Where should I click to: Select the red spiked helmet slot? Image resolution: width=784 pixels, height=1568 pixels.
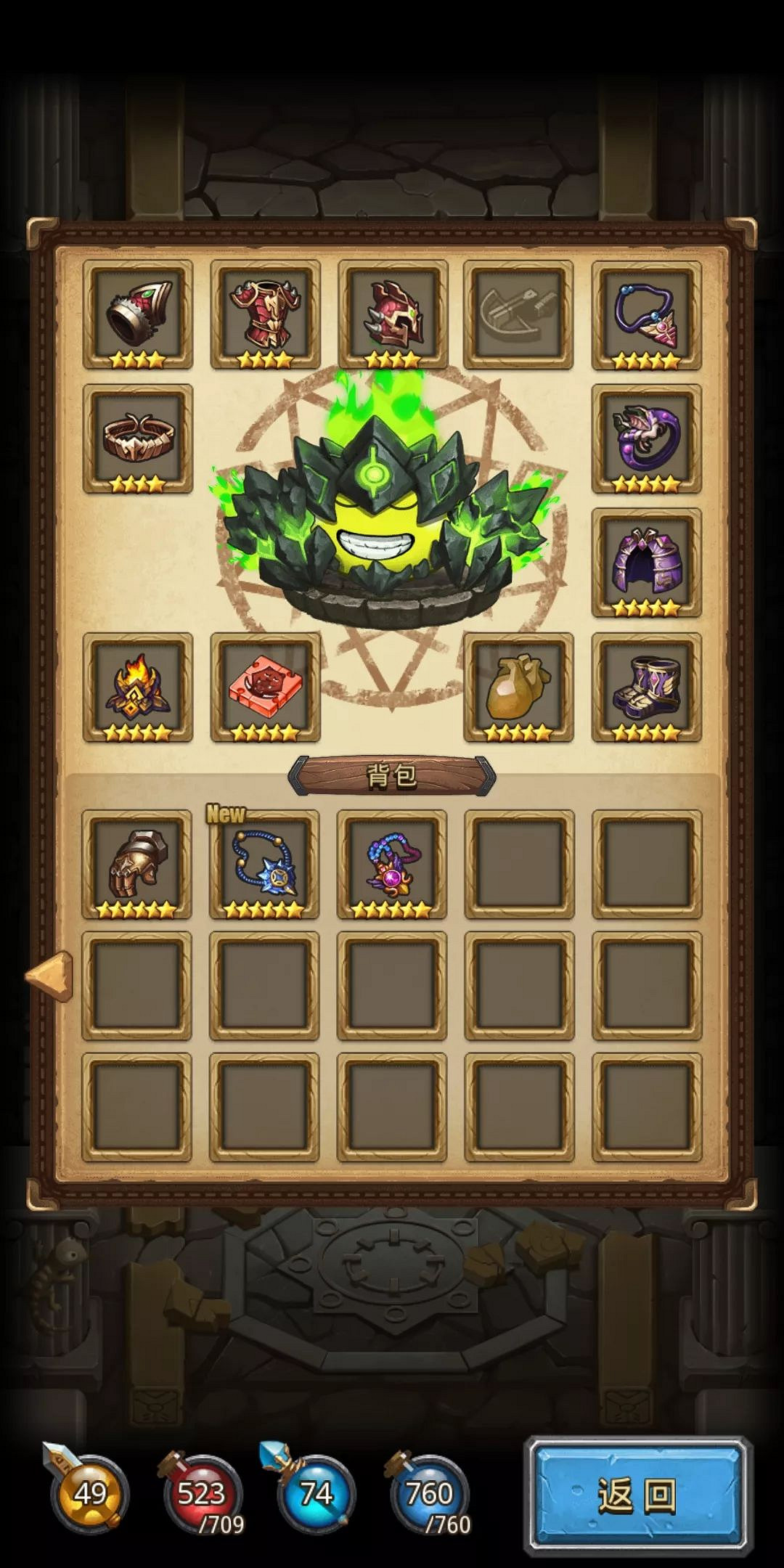(x=393, y=314)
